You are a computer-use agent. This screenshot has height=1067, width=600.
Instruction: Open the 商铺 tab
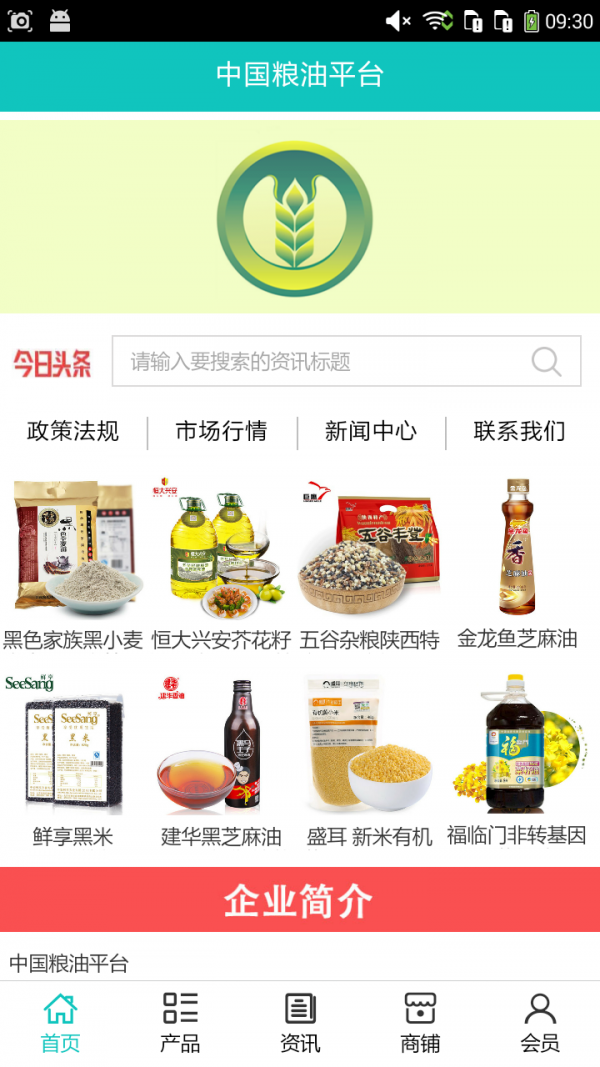[420, 1023]
